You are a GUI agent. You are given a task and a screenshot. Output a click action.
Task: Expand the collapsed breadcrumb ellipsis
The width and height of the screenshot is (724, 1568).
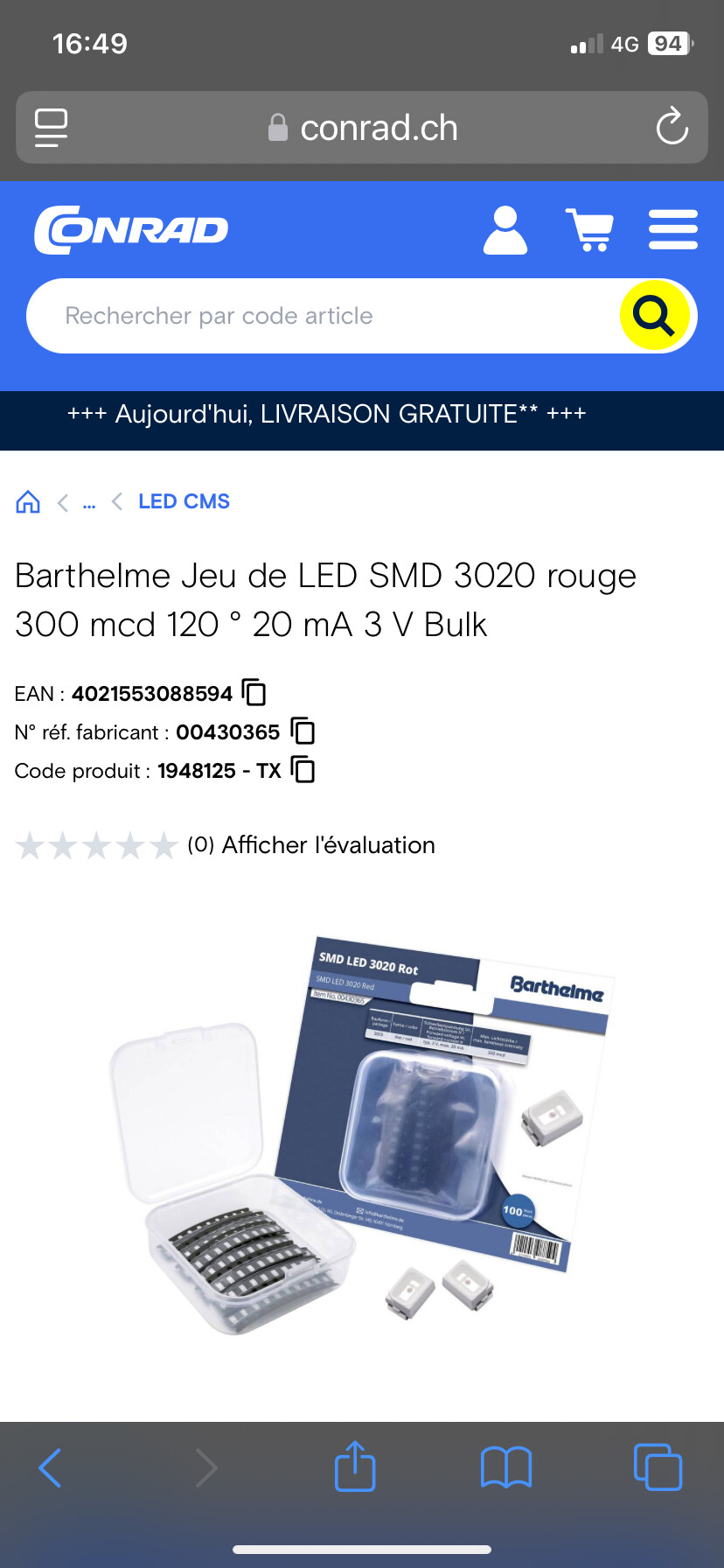(89, 503)
